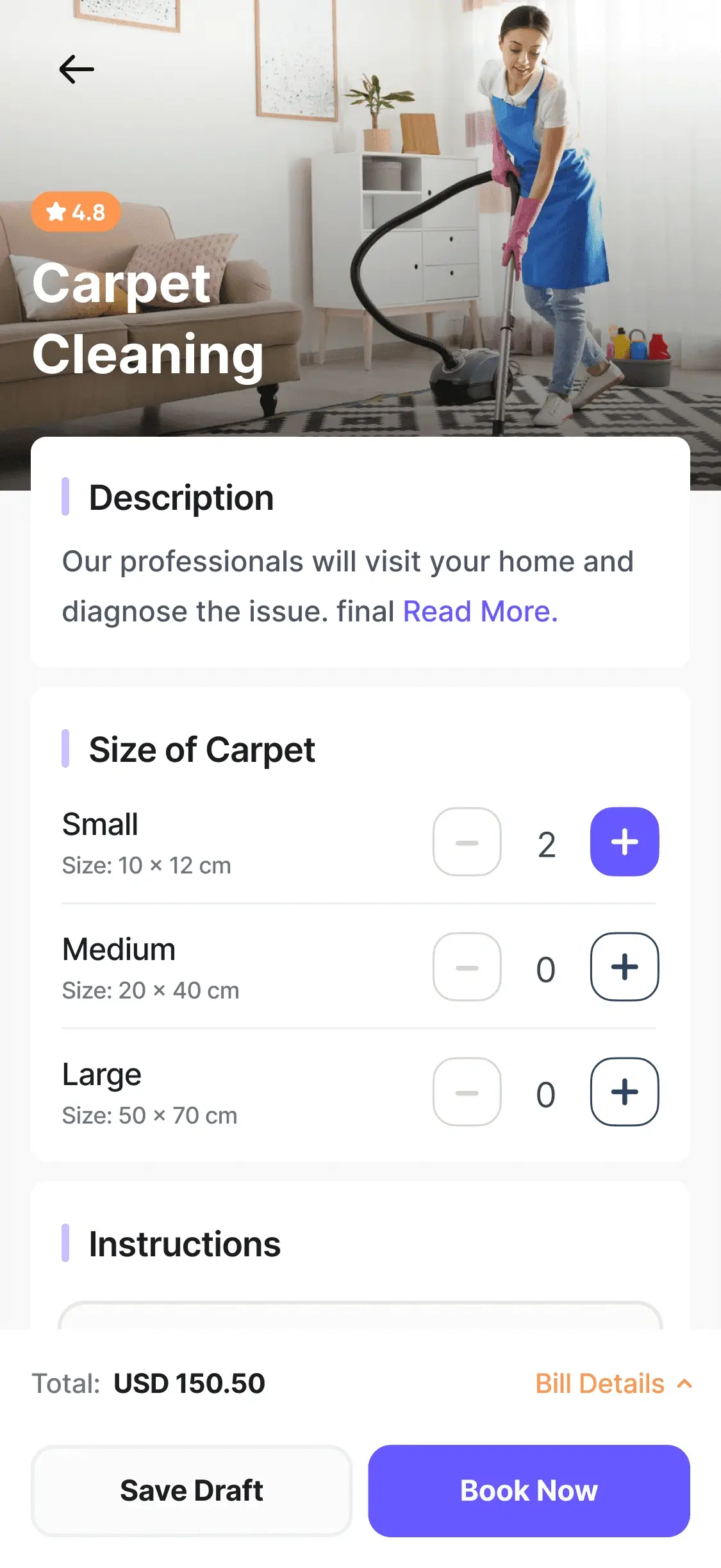Decrease Large carpet quantity
721x1568 pixels.
(467, 1092)
